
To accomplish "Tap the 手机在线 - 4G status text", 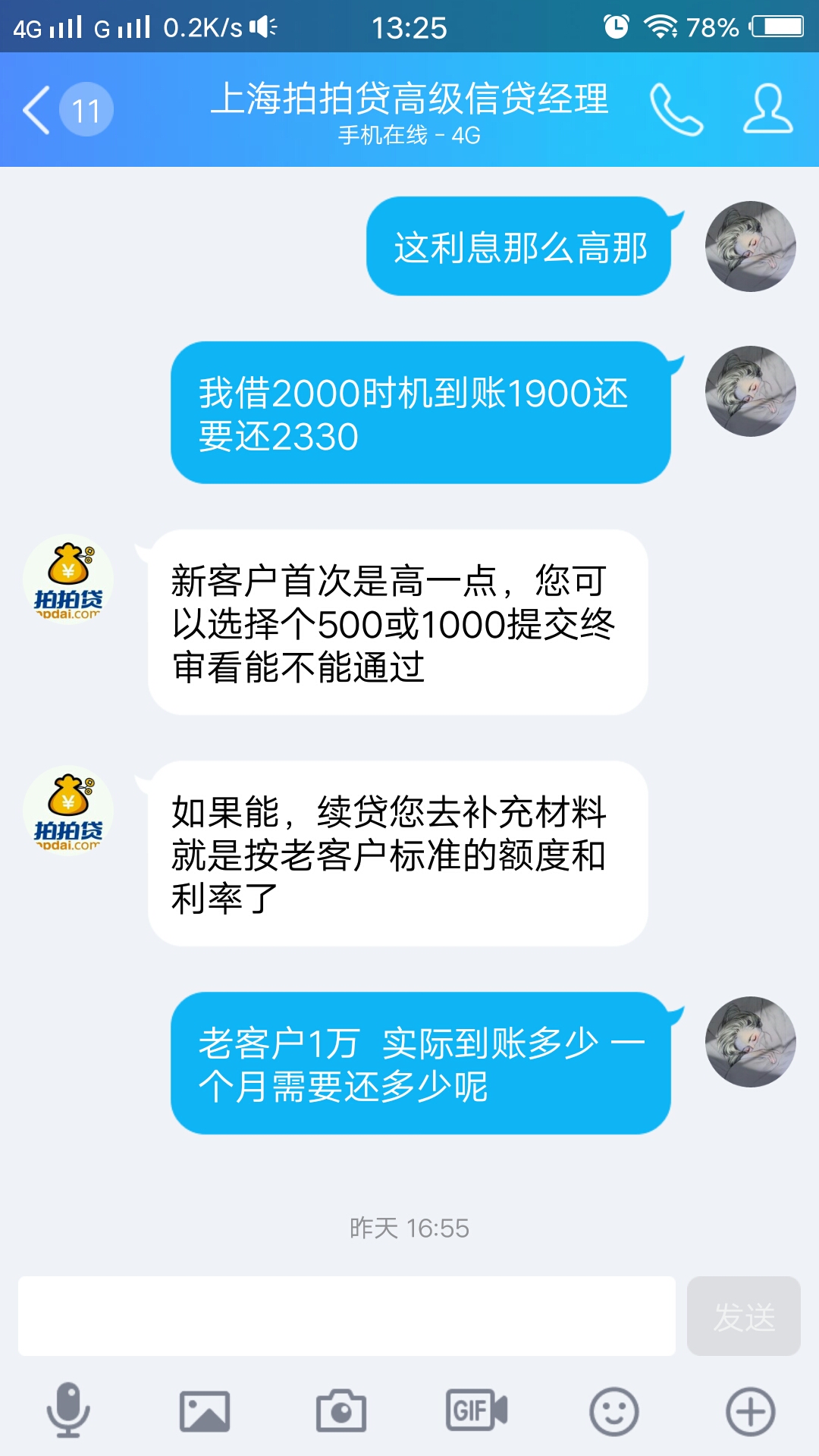I will [409, 136].
